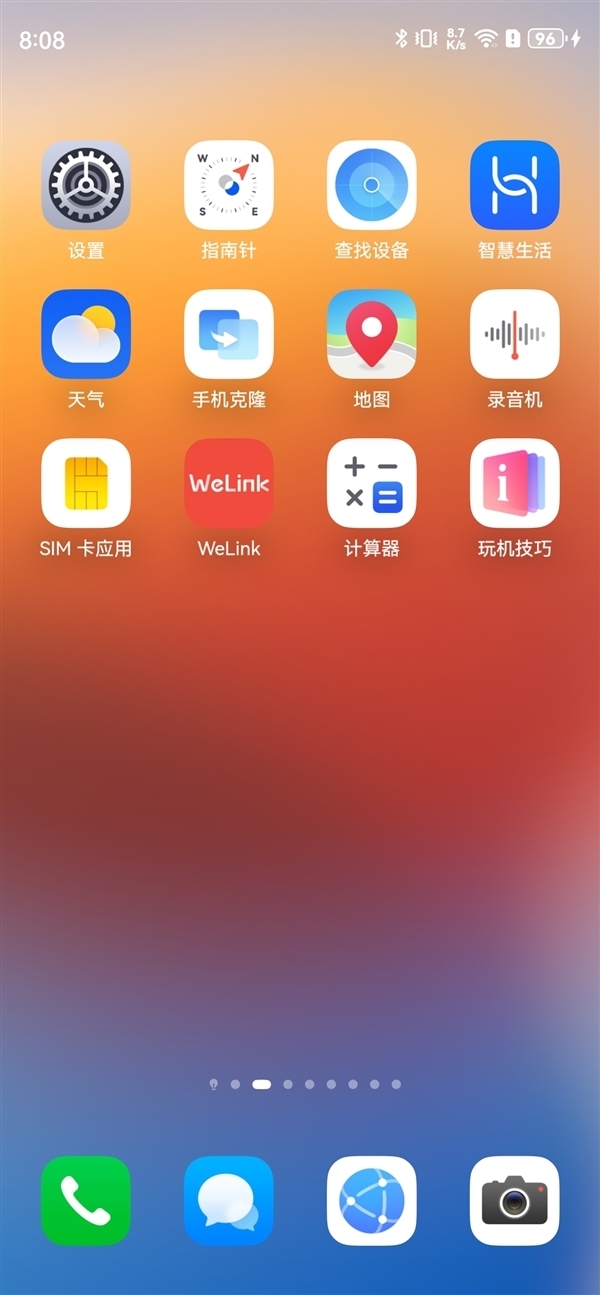Open the Camera from the dock
Viewport: 600px width, 1295px height.
pos(515,1201)
